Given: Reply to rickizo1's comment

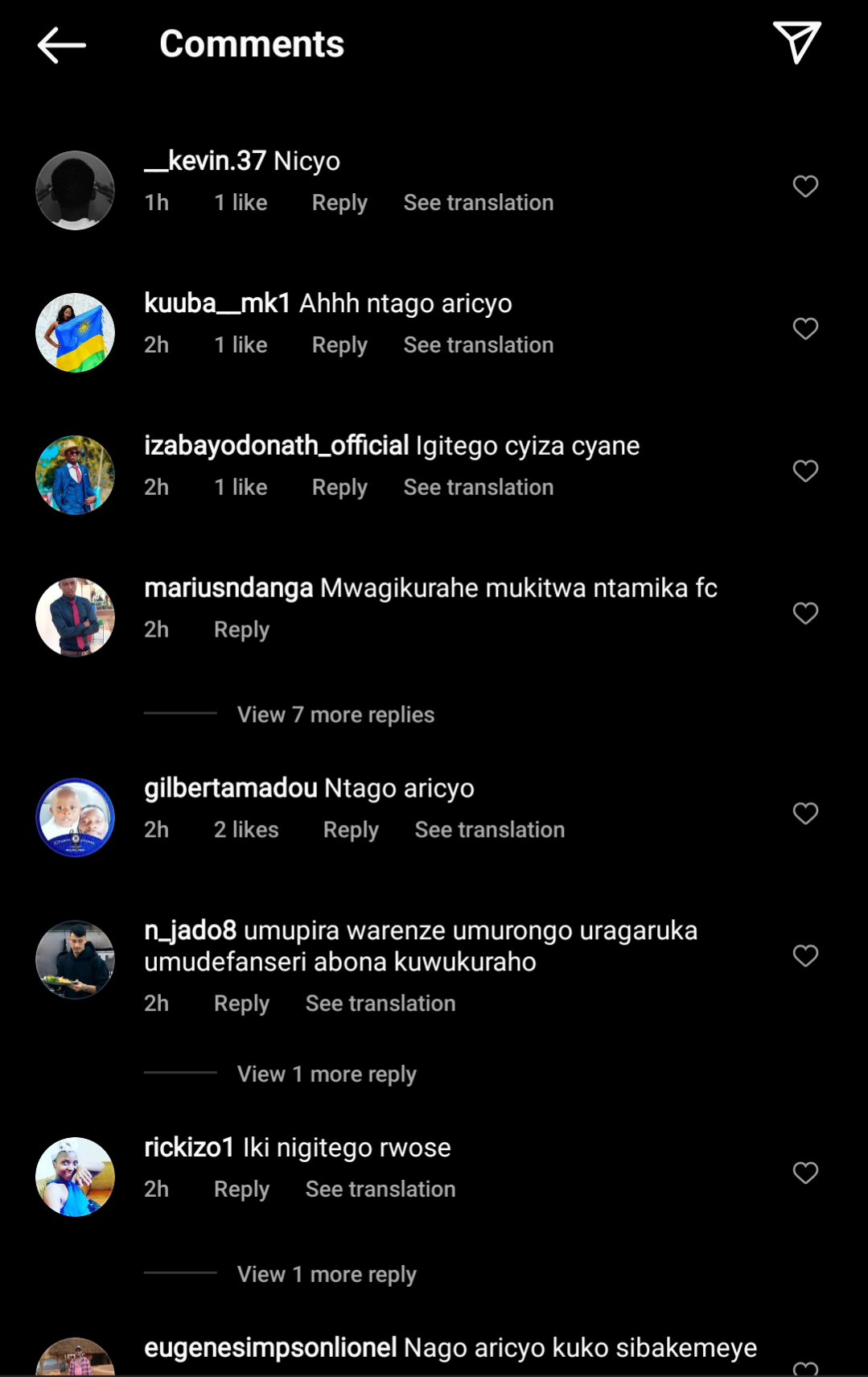Looking at the screenshot, I should [x=241, y=1189].
